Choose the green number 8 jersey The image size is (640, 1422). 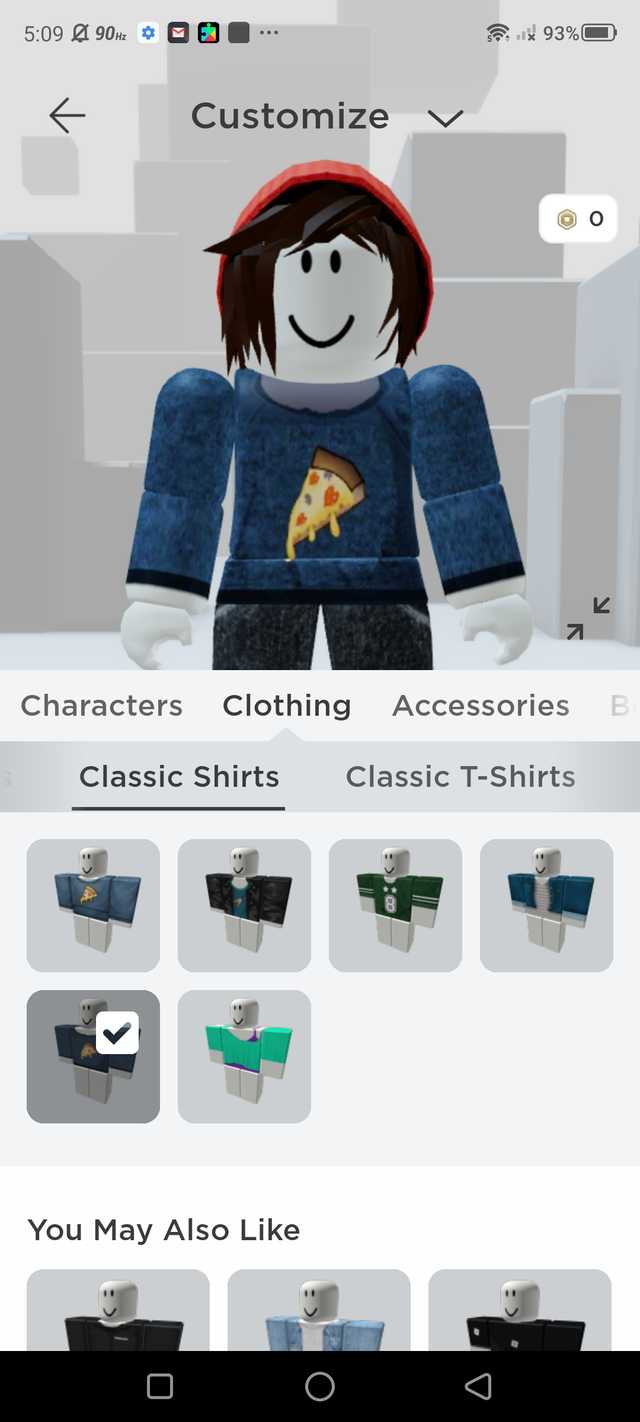point(395,905)
